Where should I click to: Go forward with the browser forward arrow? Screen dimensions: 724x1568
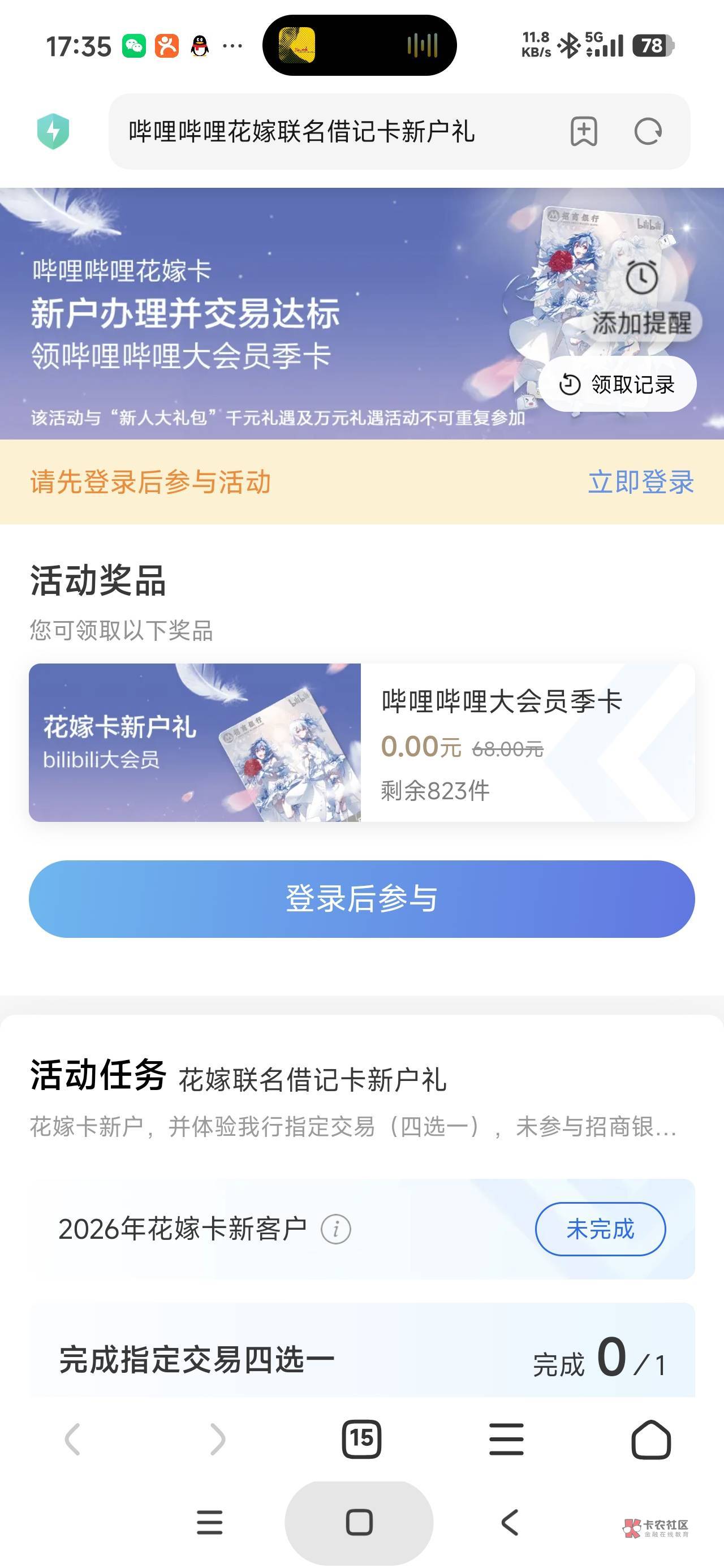coord(217,1439)
